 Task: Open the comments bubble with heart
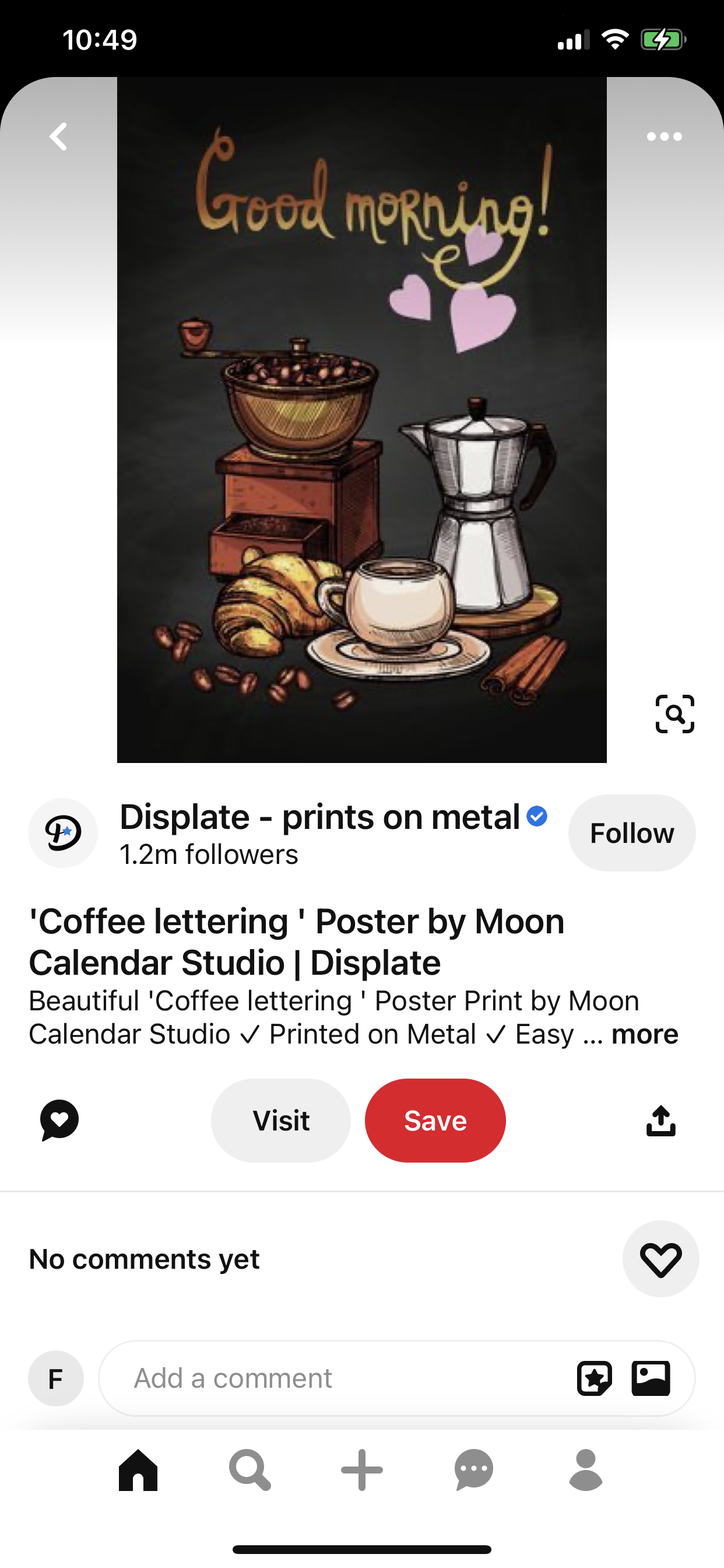pos(59,1120)
